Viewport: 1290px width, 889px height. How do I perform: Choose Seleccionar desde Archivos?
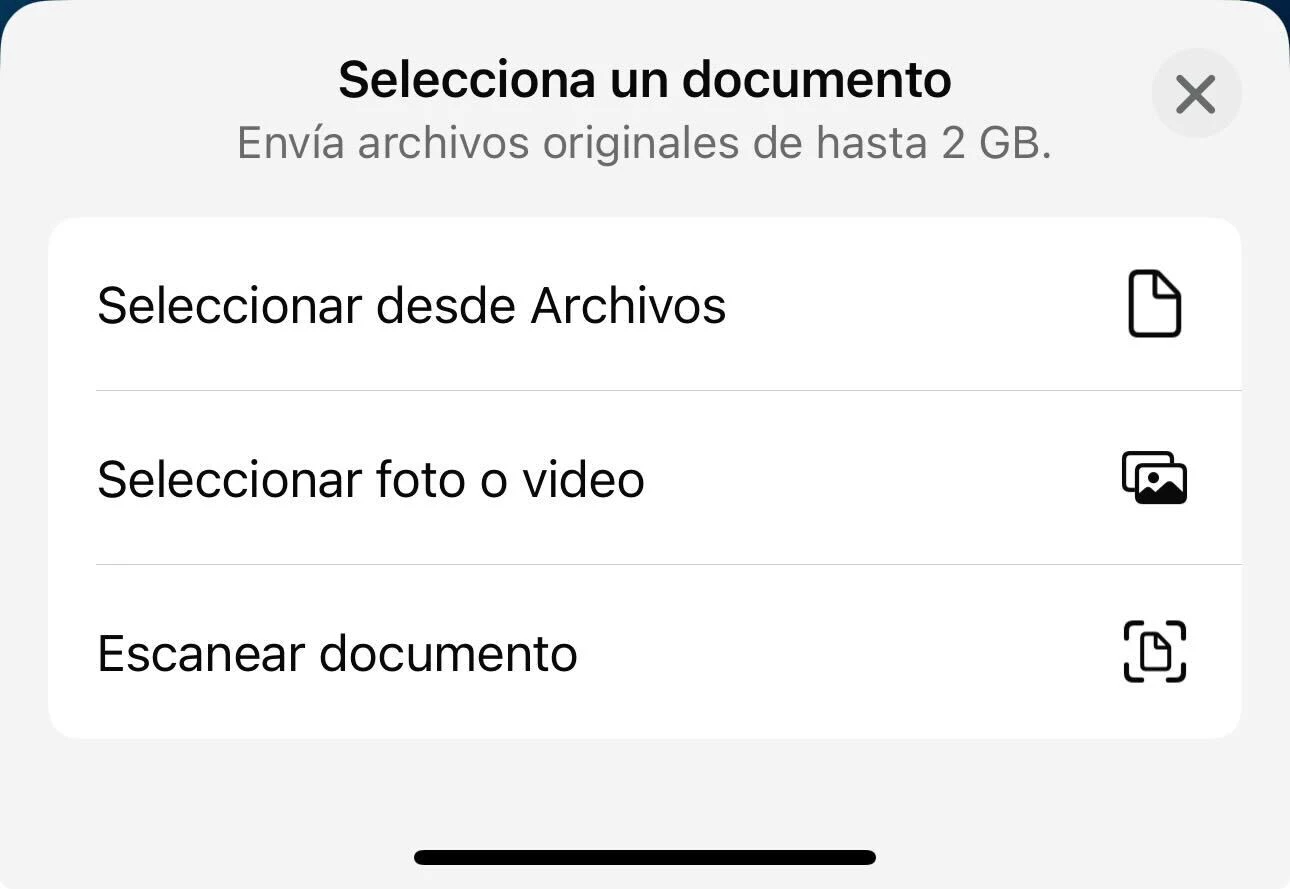coord(644,305)
